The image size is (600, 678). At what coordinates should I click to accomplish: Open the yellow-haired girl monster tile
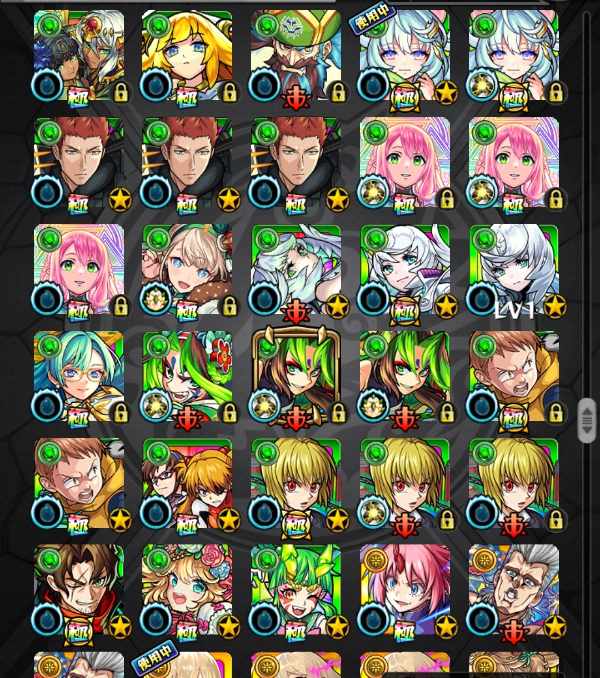click(187, 56)
